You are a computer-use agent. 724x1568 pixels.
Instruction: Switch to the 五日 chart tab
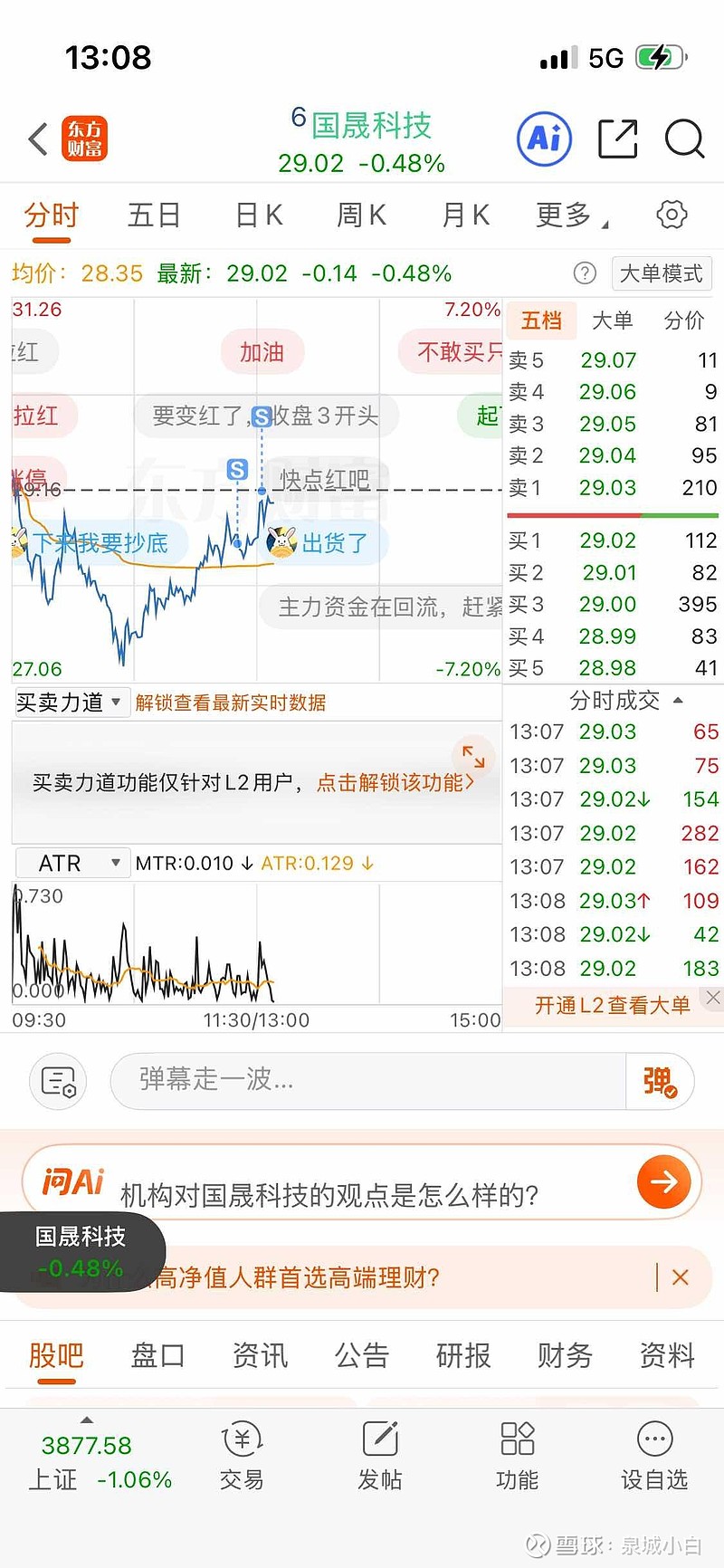(154, 215)
